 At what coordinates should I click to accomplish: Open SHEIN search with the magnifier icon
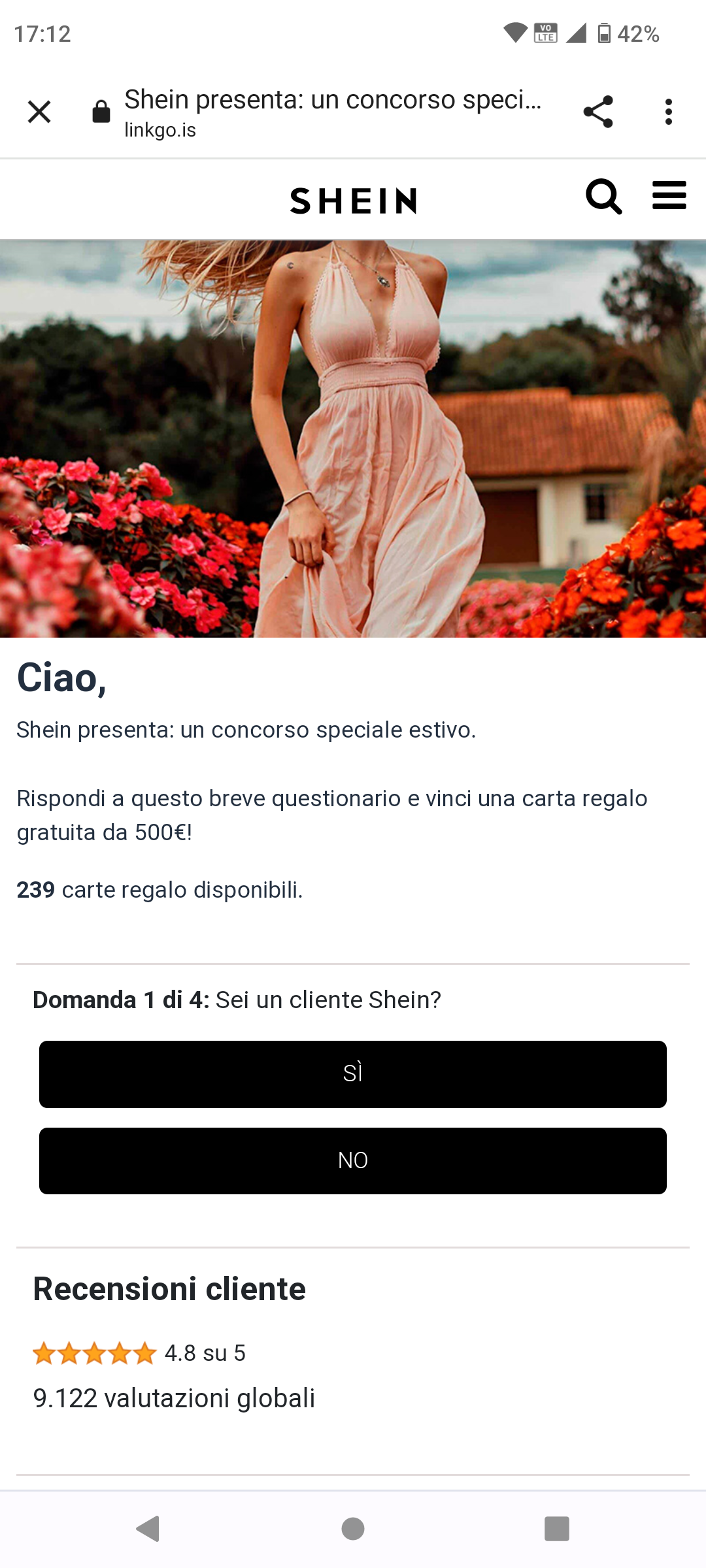pos(602,196)
